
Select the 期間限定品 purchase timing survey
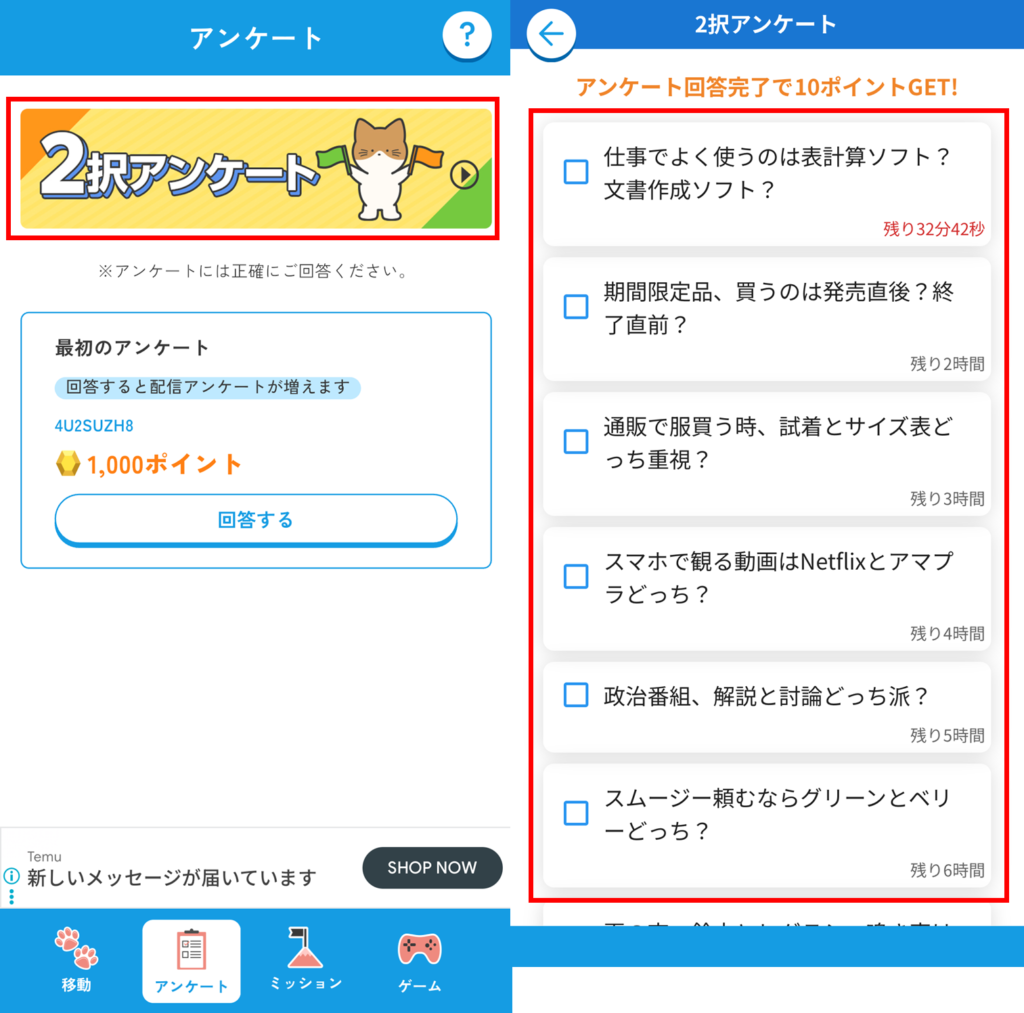pos(576,307)
